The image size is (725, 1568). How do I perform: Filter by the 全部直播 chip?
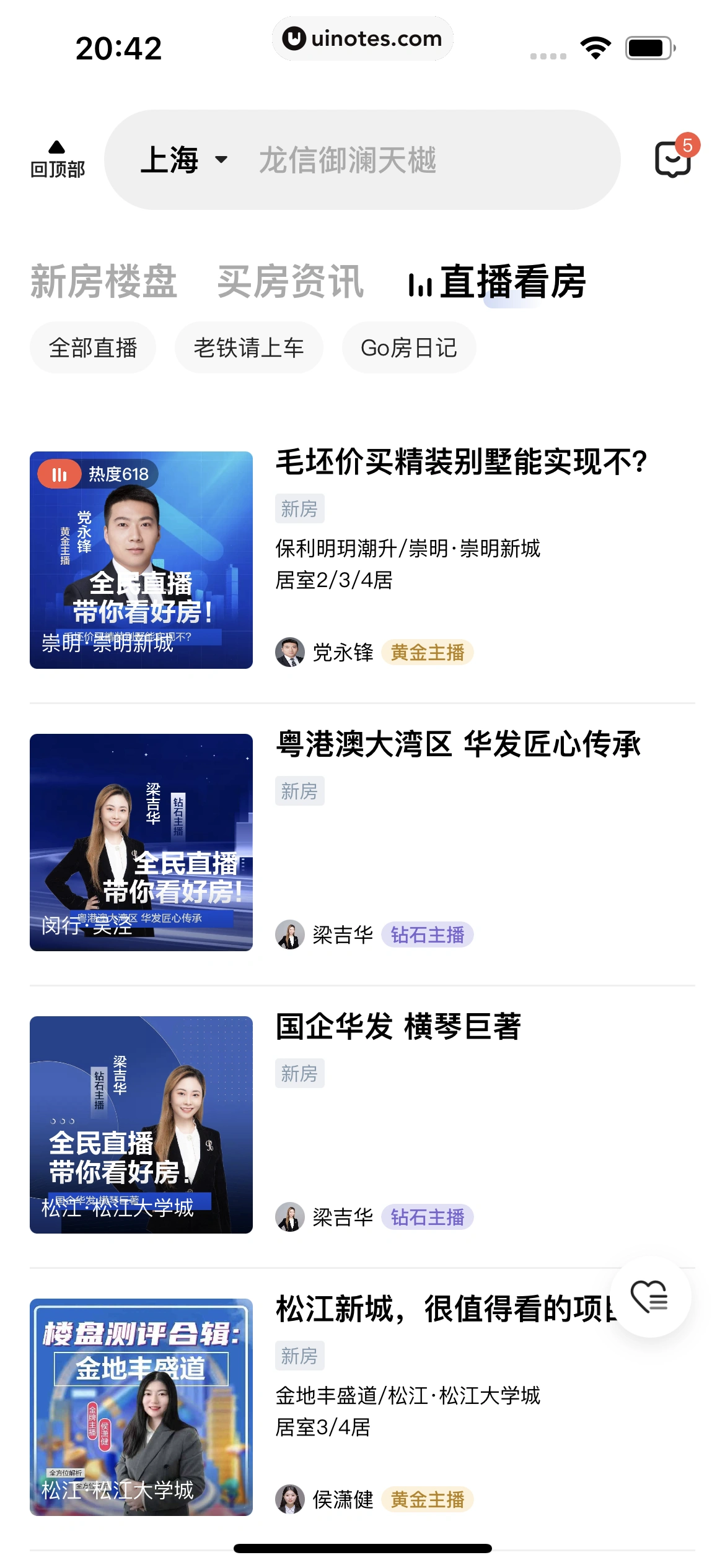[x=93, y=347]
